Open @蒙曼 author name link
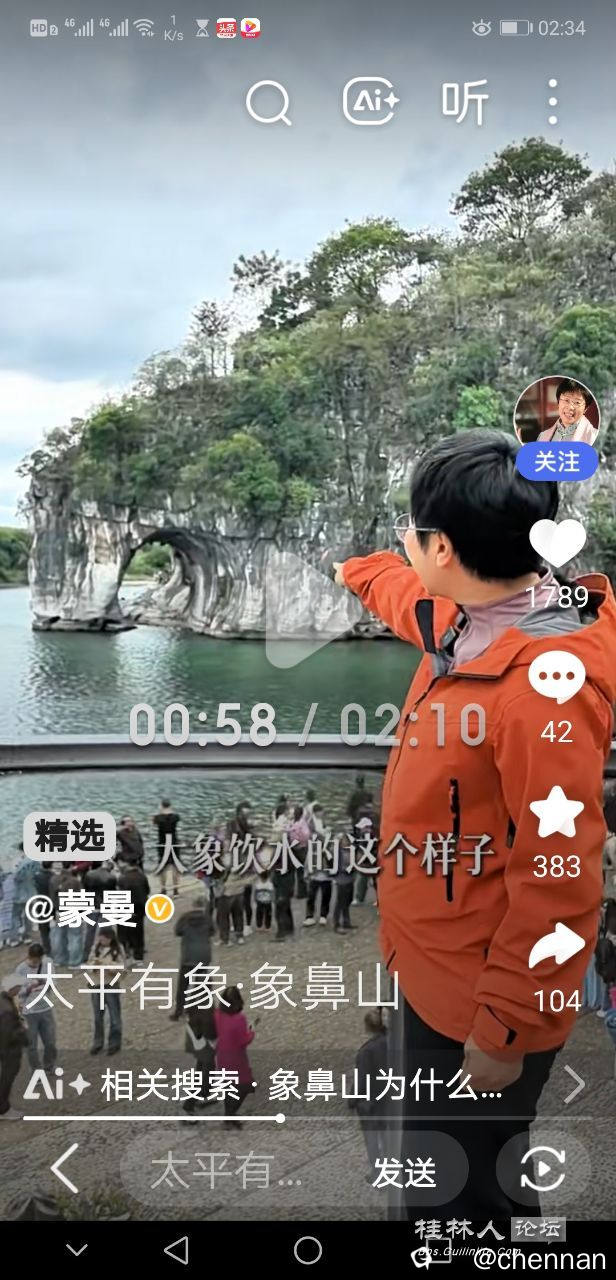 click(90, 910)
